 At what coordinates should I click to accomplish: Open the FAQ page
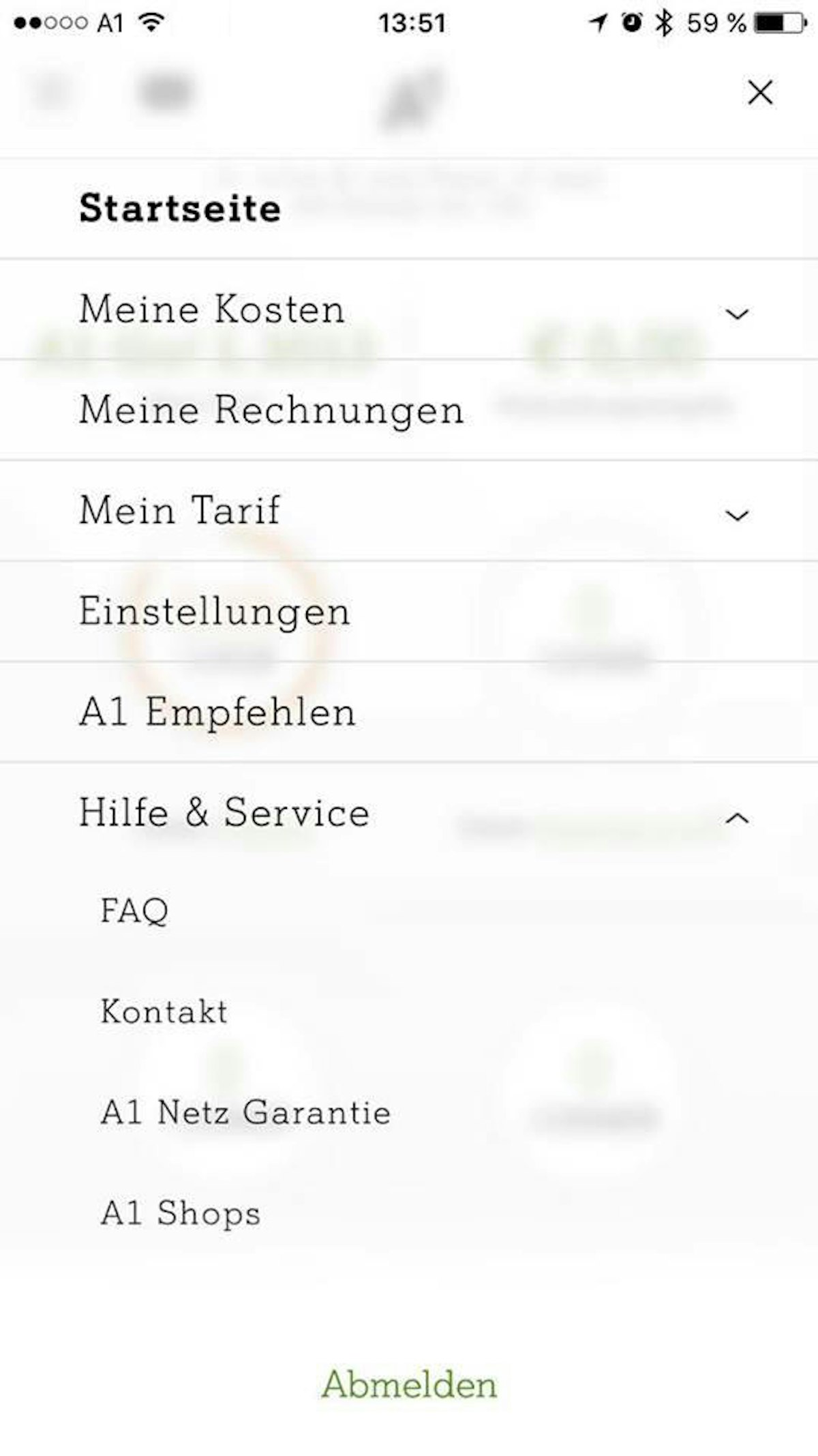pyautogui.click(x=134, y=910)
